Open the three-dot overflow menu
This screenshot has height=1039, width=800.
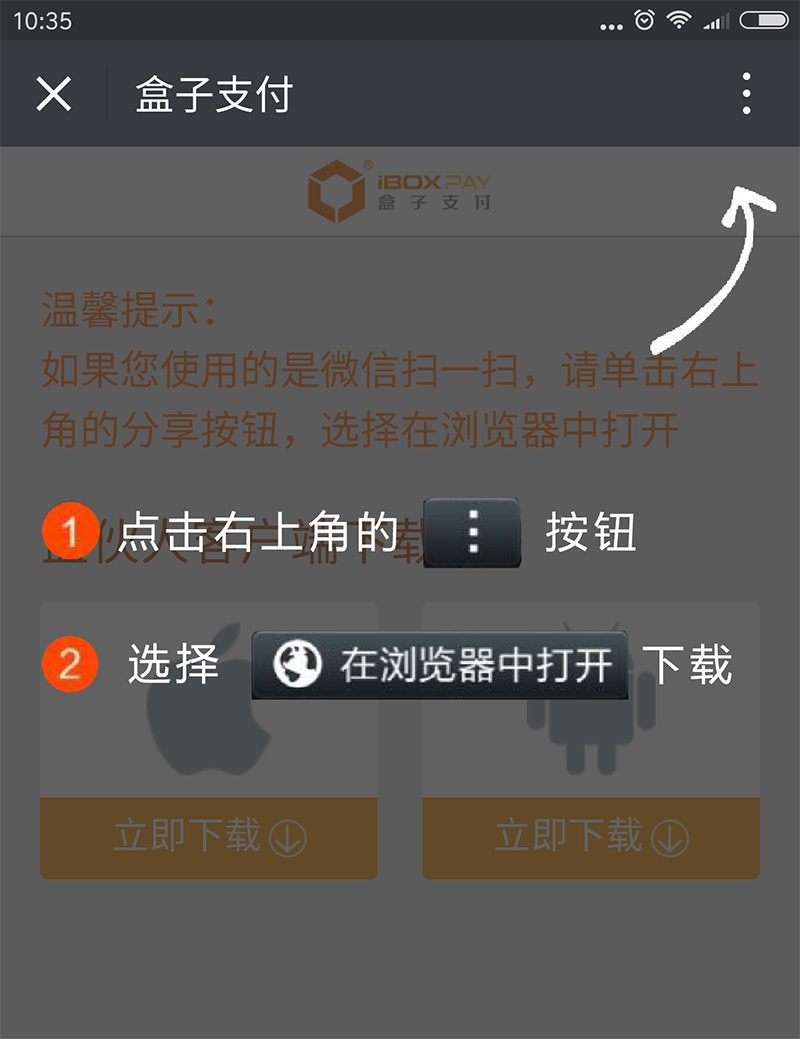pos(746,94)
